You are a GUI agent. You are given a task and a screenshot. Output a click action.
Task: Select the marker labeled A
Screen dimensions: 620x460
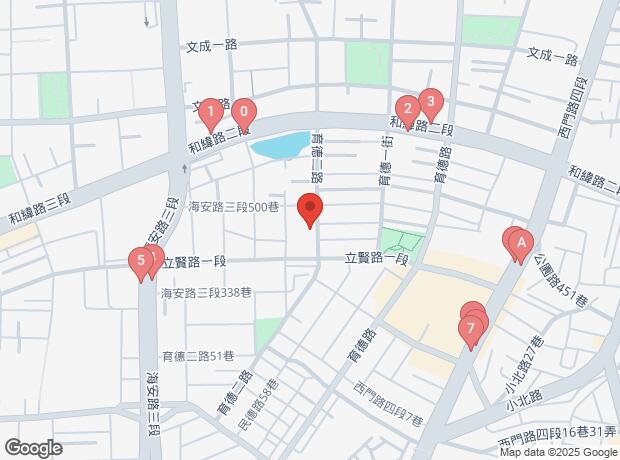[522, 242]
